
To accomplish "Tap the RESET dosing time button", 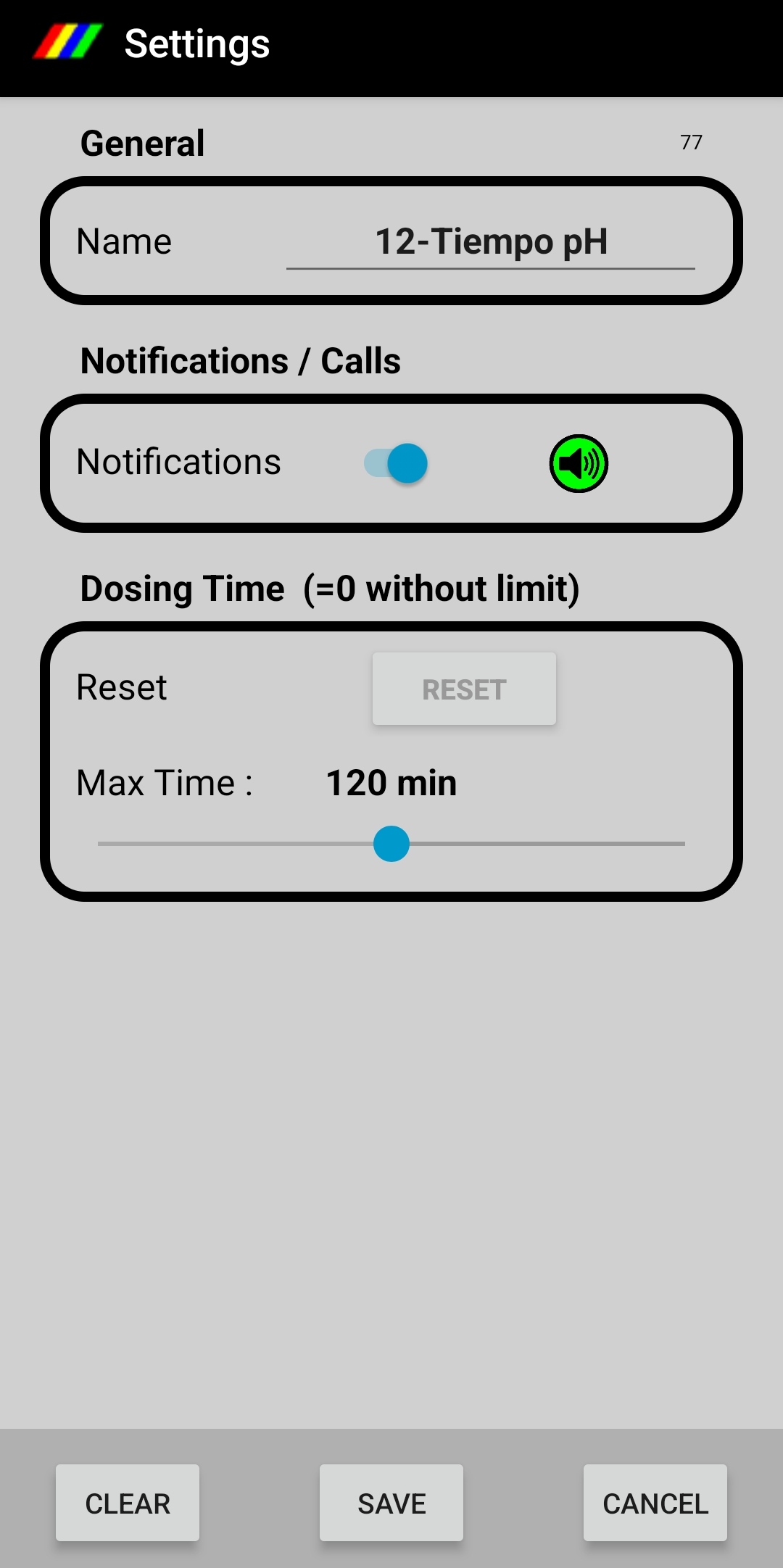I will (x=464, y=689).
